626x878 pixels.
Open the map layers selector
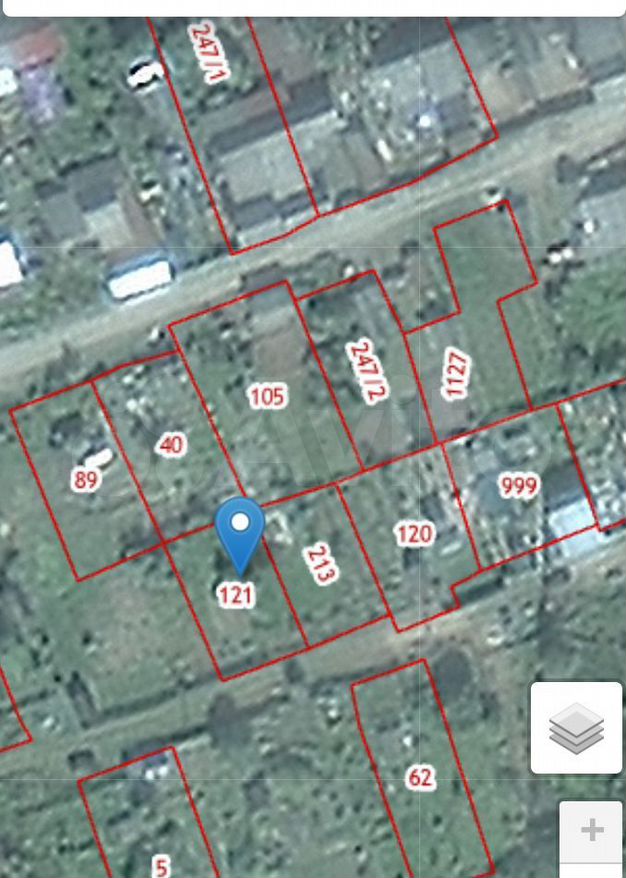coord(576,728)
